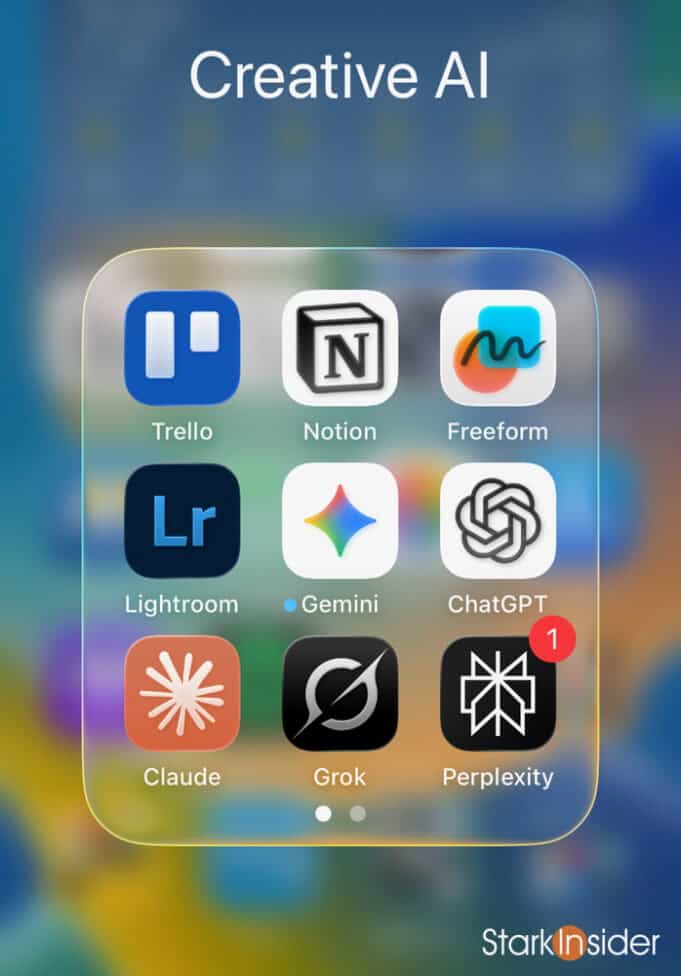The image size is (681, 976).
Task: Open the Freeform app
Action: pos(498,348)
